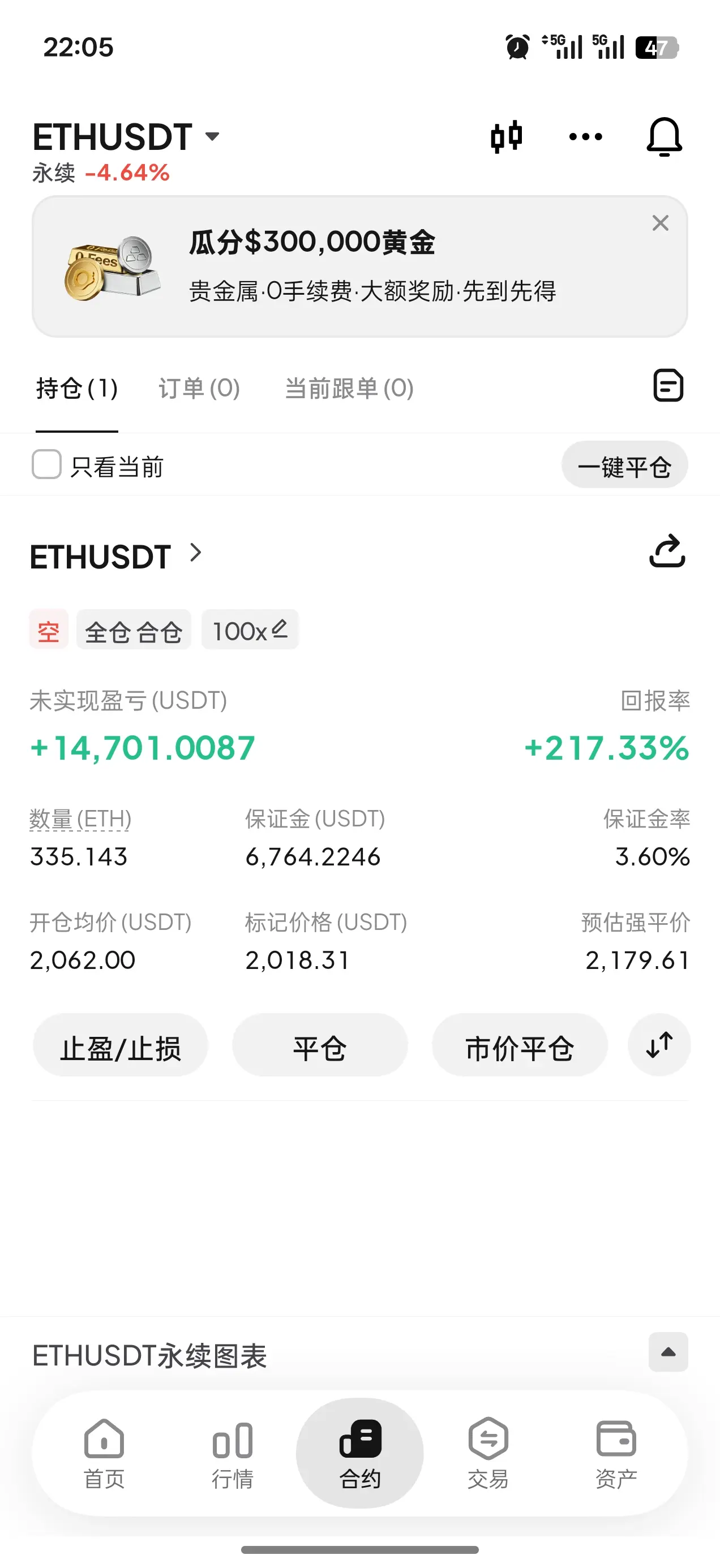The width and height of the screenshot is (720, 1568).
Task: Open the candlestick chart view
Action: (506, 137)
